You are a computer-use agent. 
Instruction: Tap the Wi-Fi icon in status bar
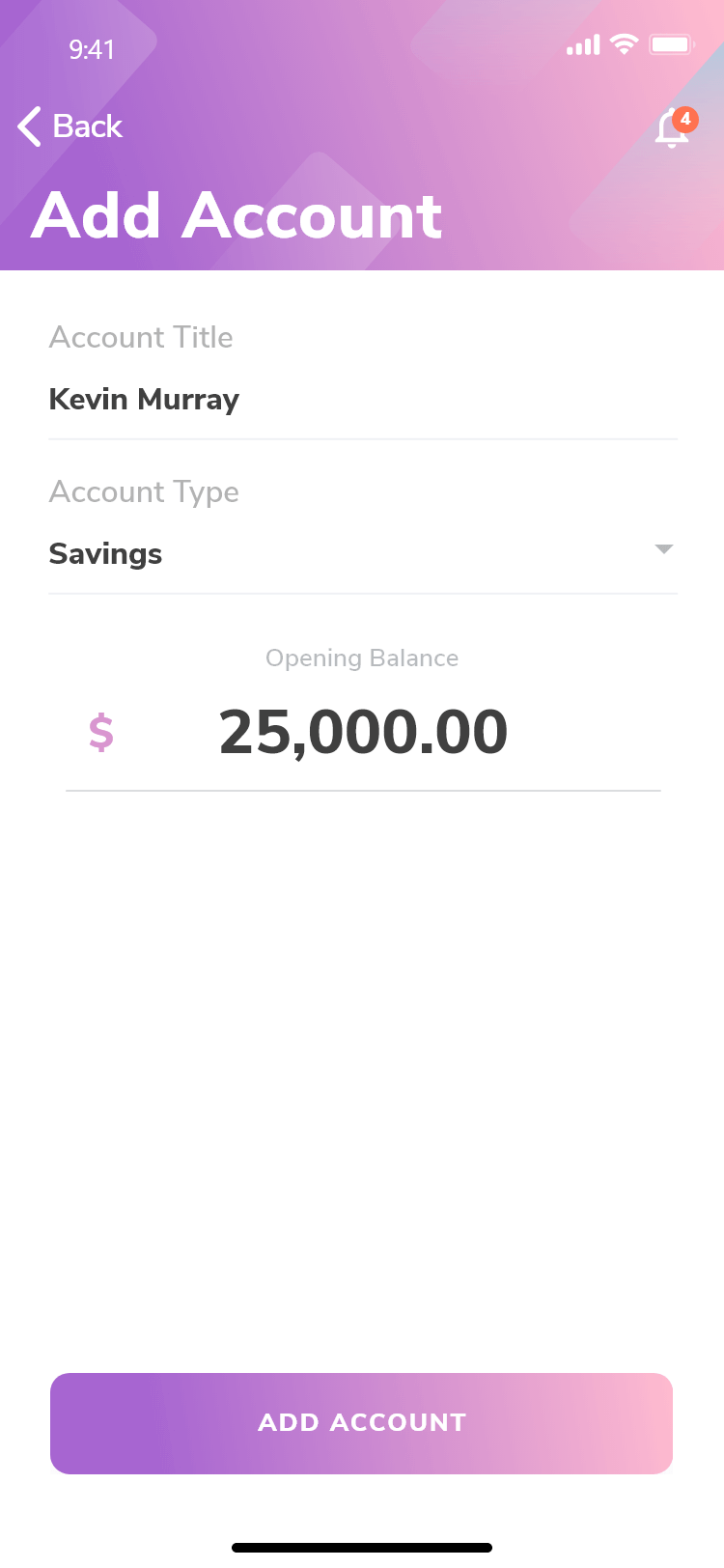click(x=623, y=44)
